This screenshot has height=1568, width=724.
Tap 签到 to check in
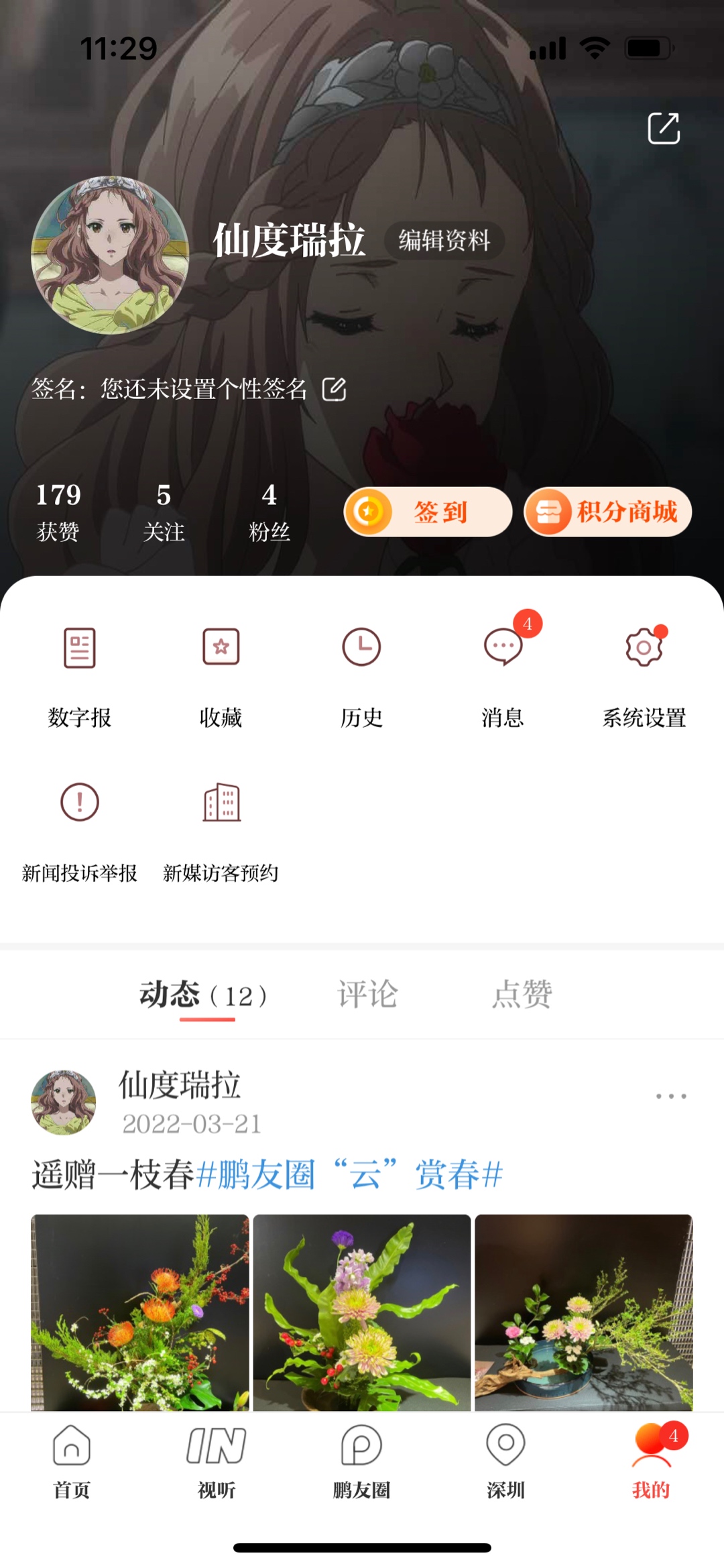(428, 512)
